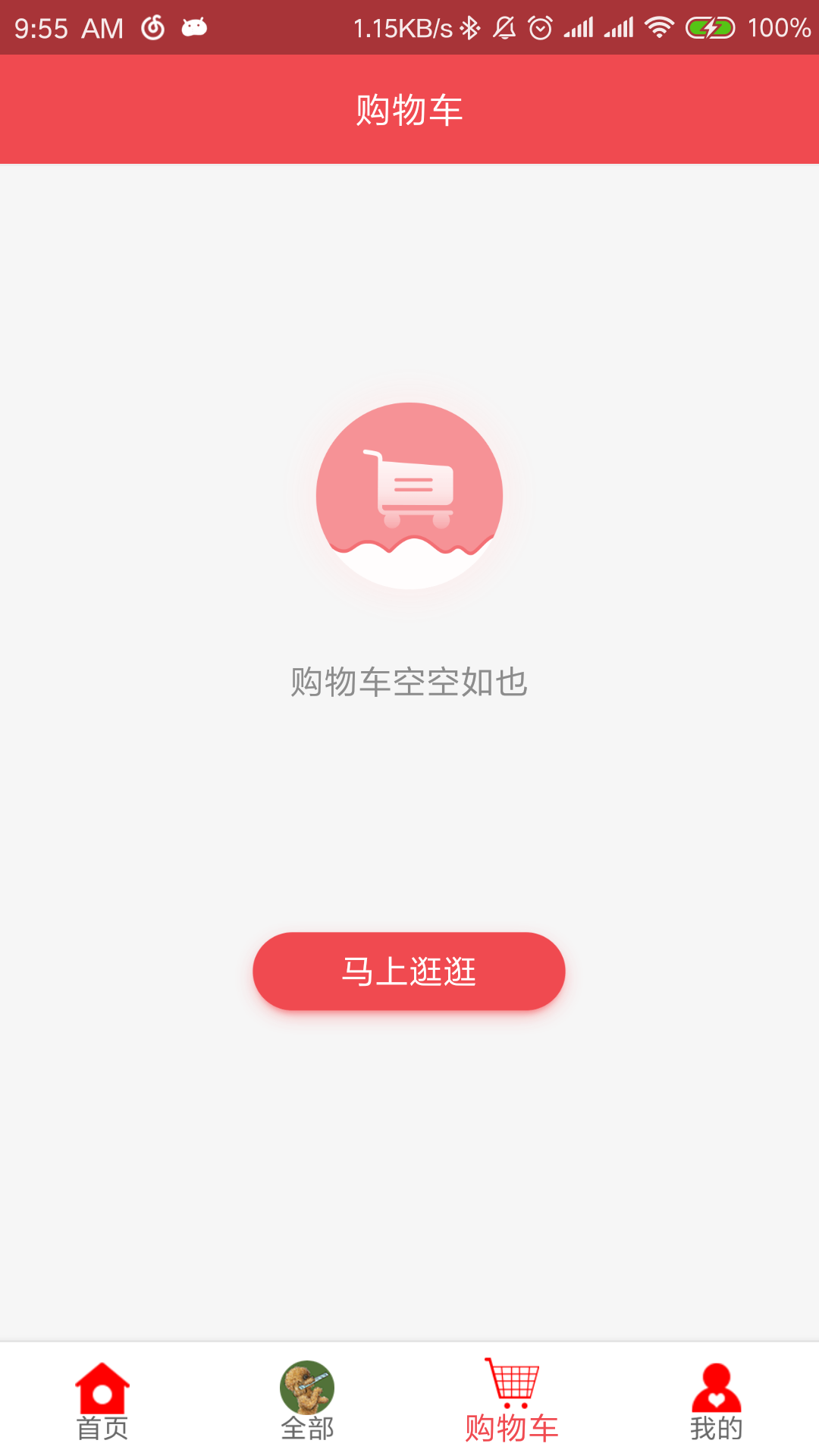Tap the 马上逛逛 button

point(409,971)
